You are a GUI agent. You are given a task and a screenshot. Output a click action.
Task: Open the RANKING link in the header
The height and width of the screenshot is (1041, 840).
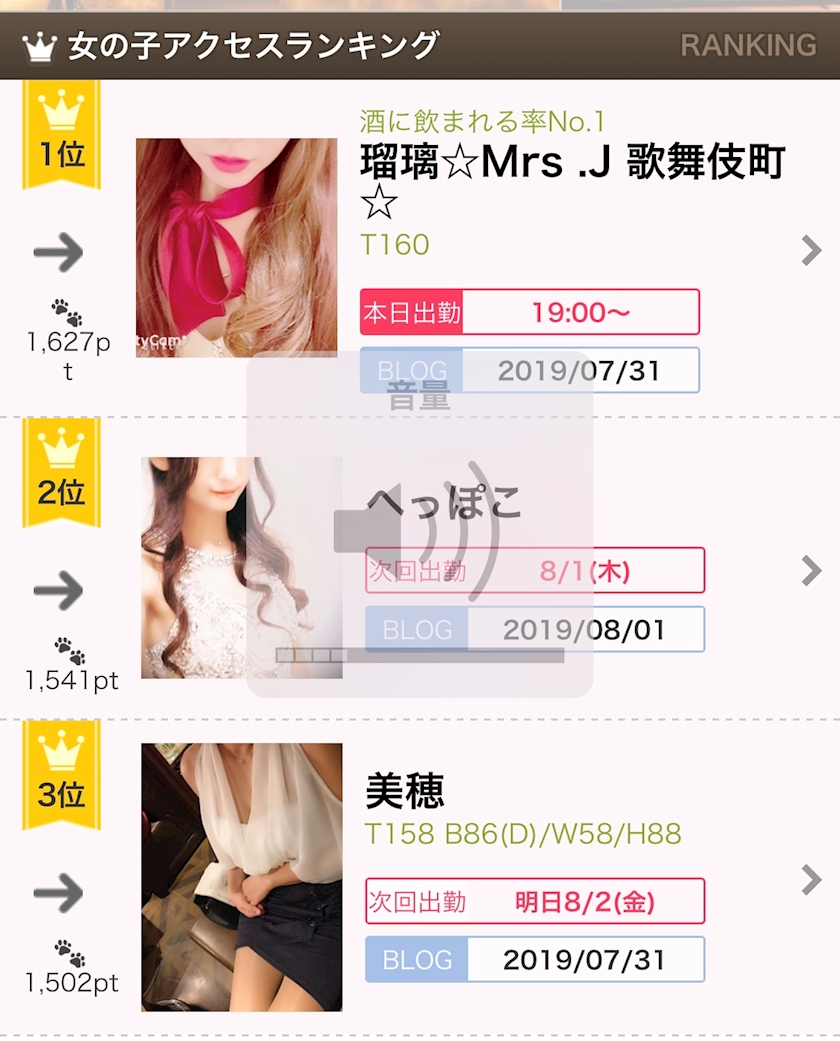point(748,45)
